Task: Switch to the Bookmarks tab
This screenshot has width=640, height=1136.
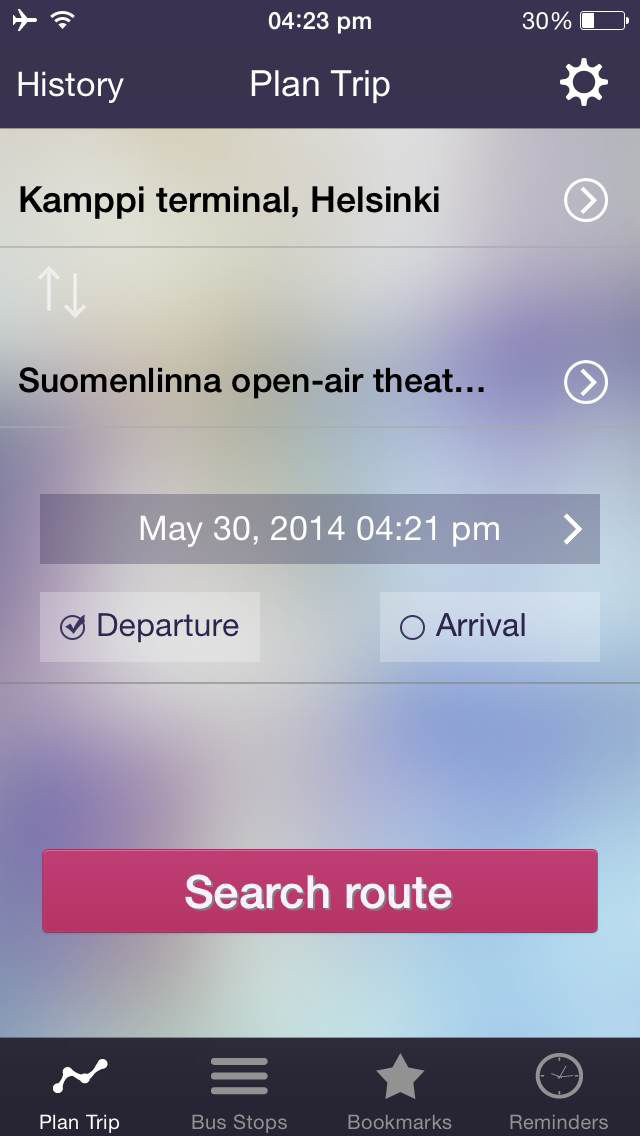Action: pos(399,1090)
